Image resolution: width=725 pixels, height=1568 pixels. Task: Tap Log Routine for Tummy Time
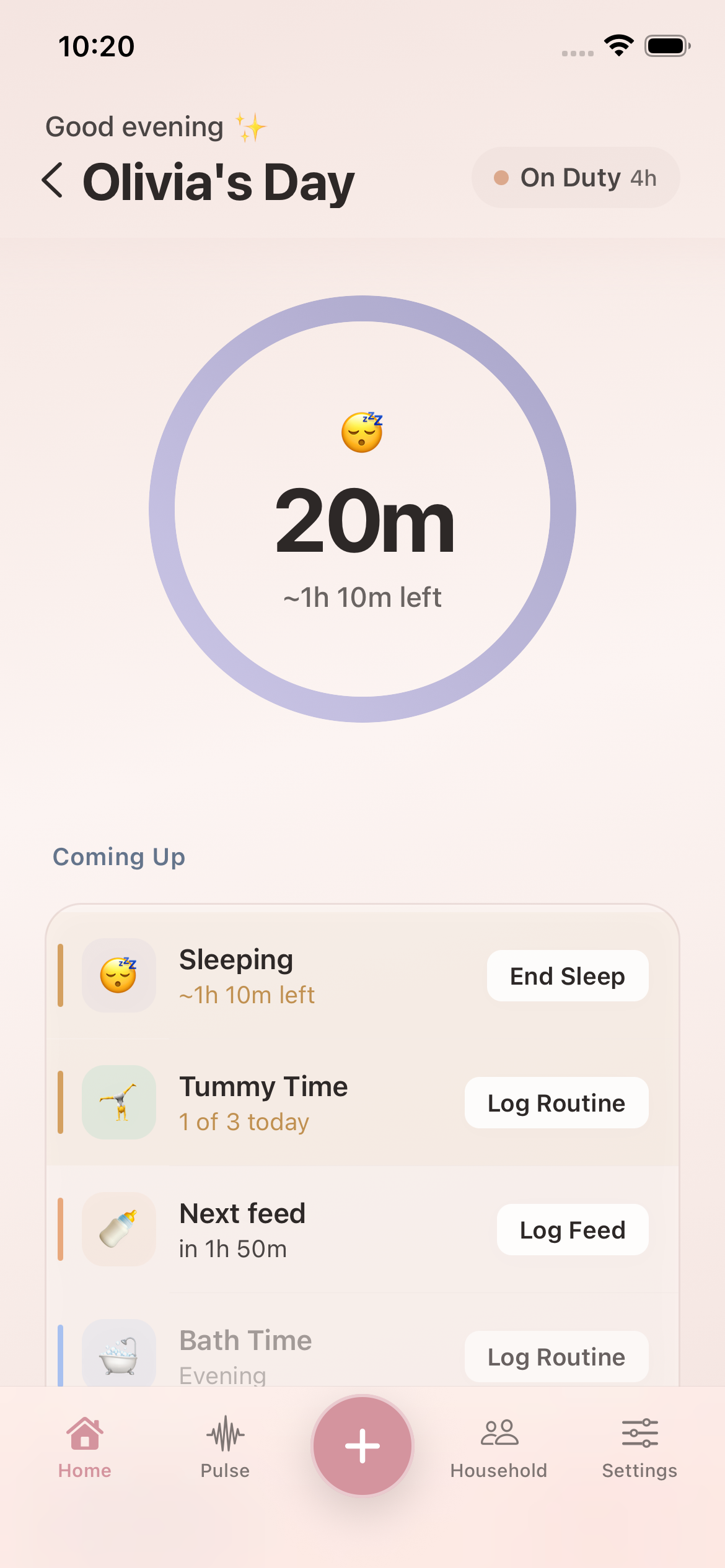pos(556,1103)
